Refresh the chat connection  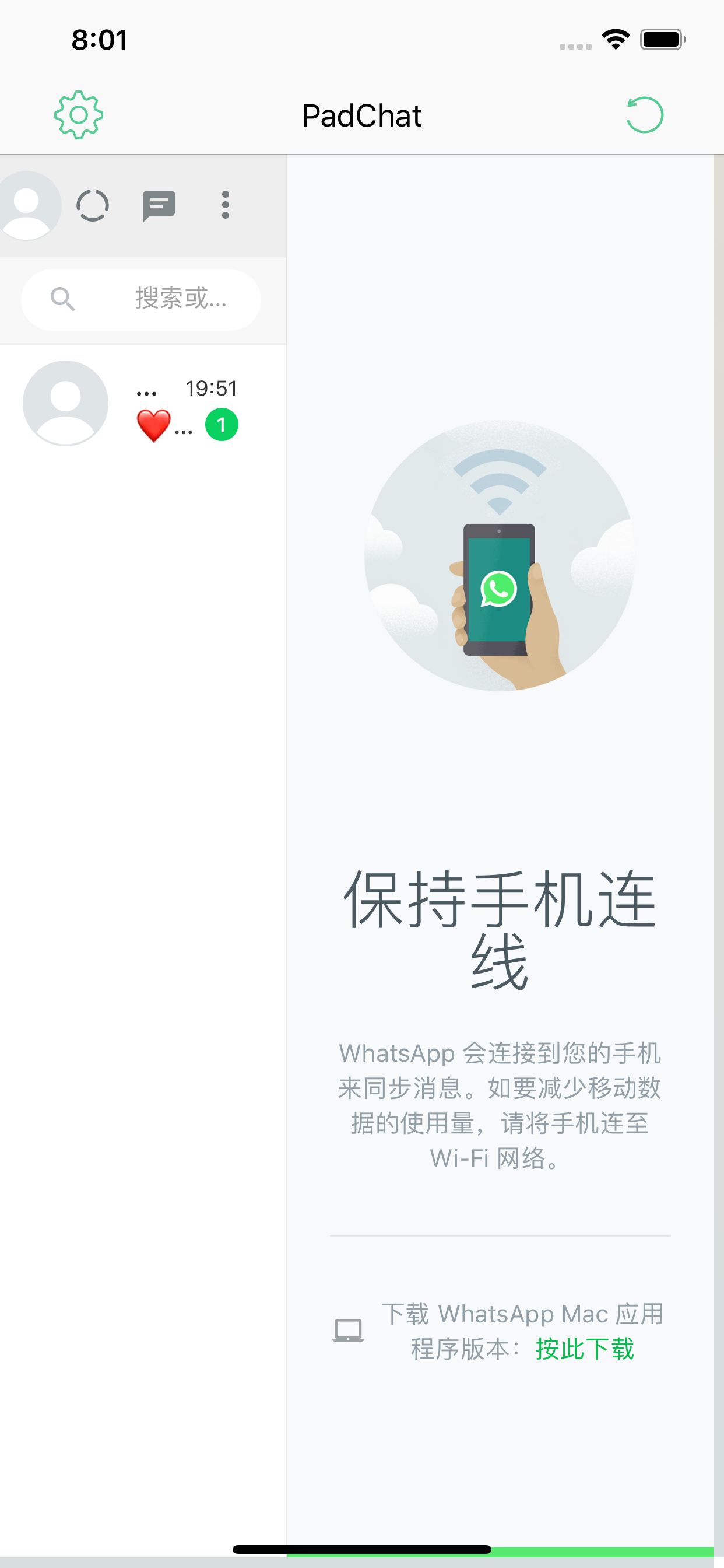tap(645, 114)
